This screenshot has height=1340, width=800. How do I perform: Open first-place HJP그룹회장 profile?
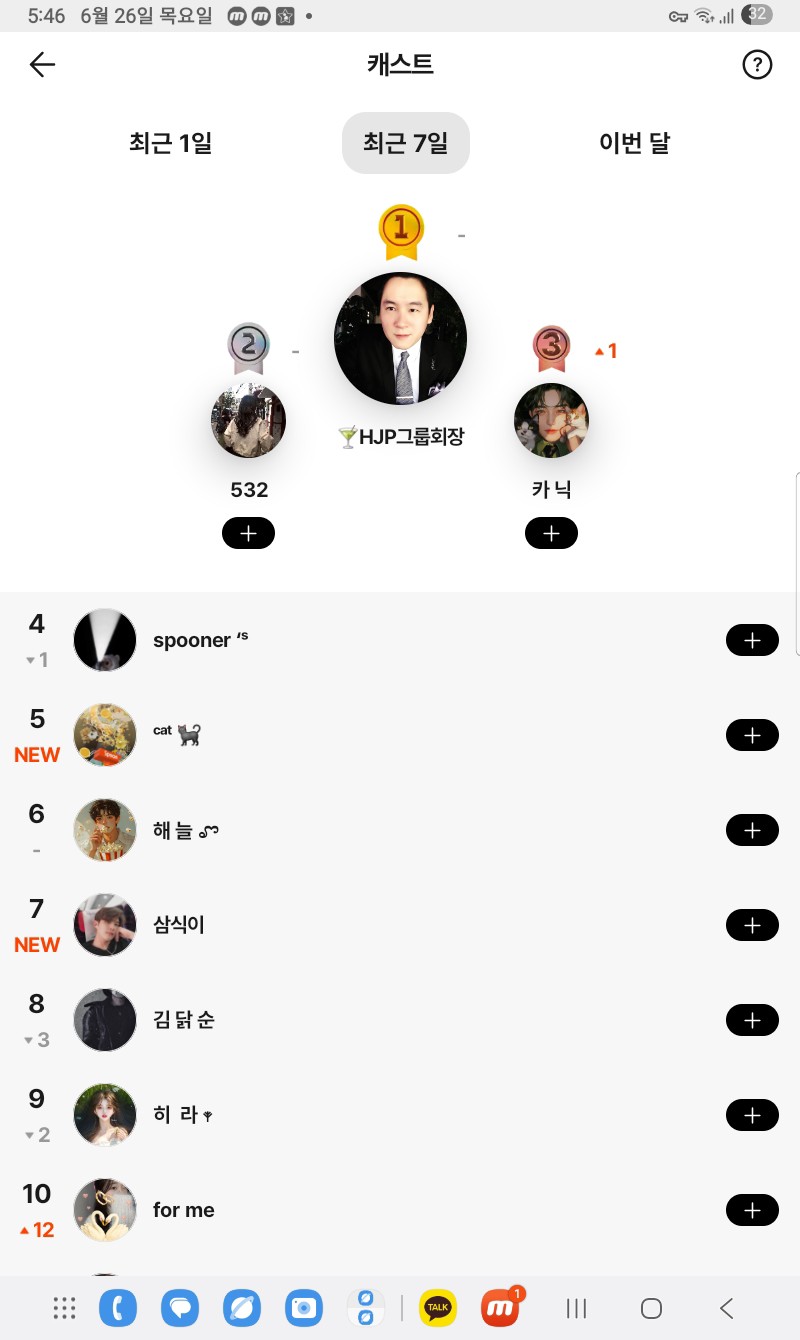[400, 338]
